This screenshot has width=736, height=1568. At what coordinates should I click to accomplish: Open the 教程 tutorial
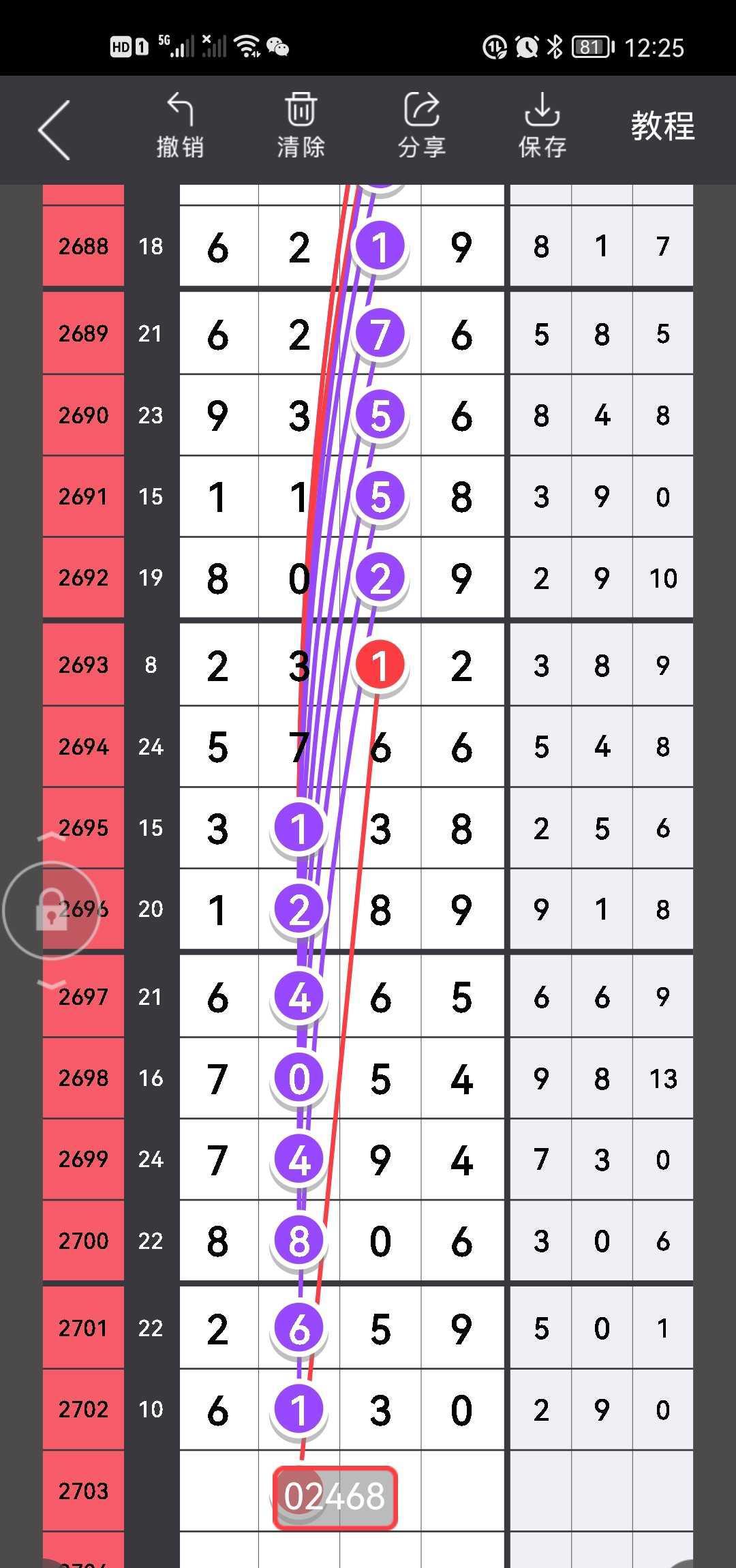coord(662,127)
